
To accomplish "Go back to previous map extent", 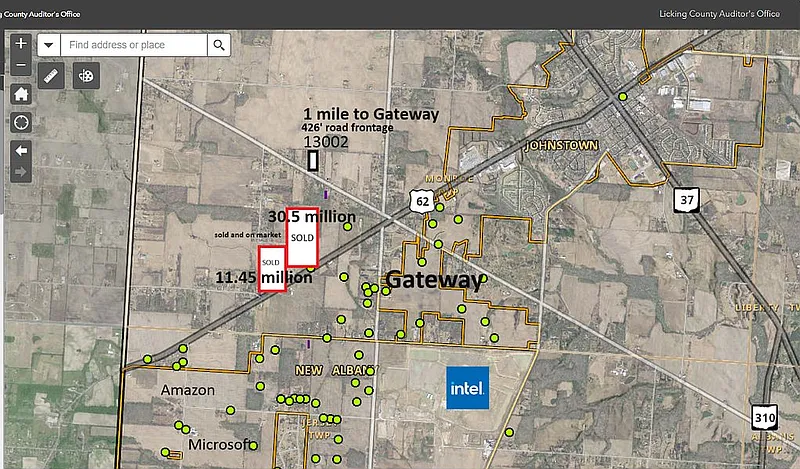I will (x=21, y=150).
